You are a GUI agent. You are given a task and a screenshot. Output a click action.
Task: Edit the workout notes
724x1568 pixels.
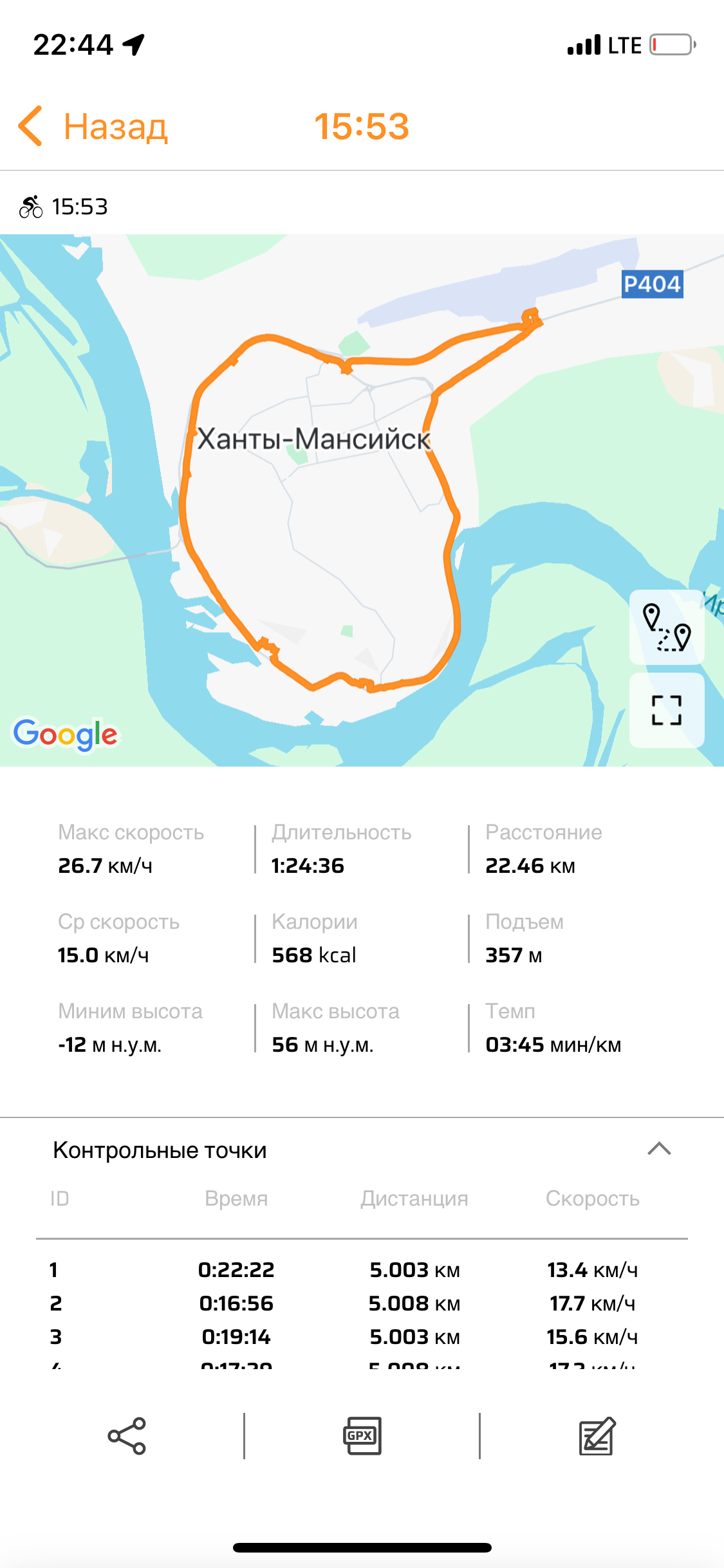(597, 1436)
